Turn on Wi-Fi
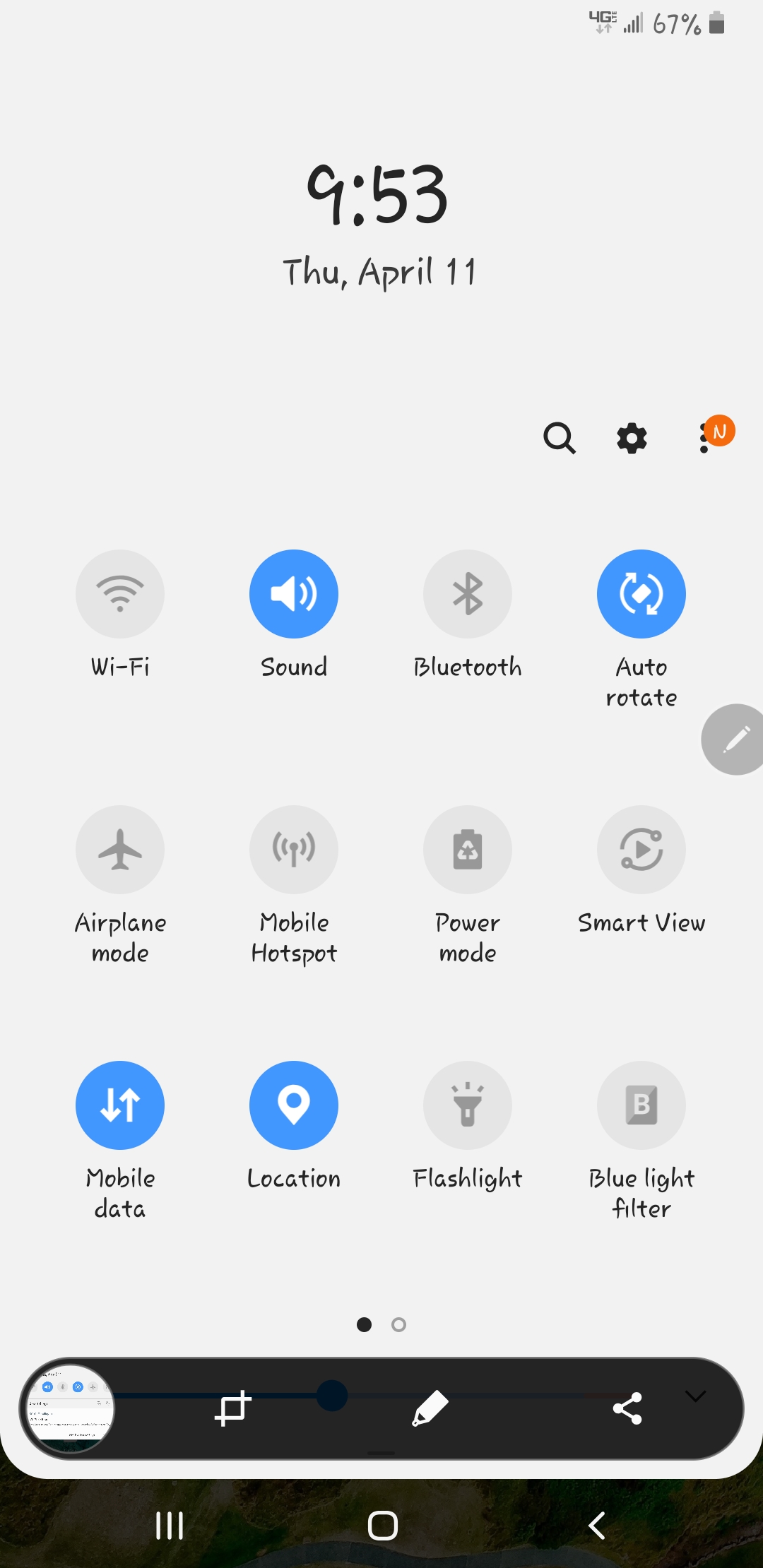 (120, 594)
